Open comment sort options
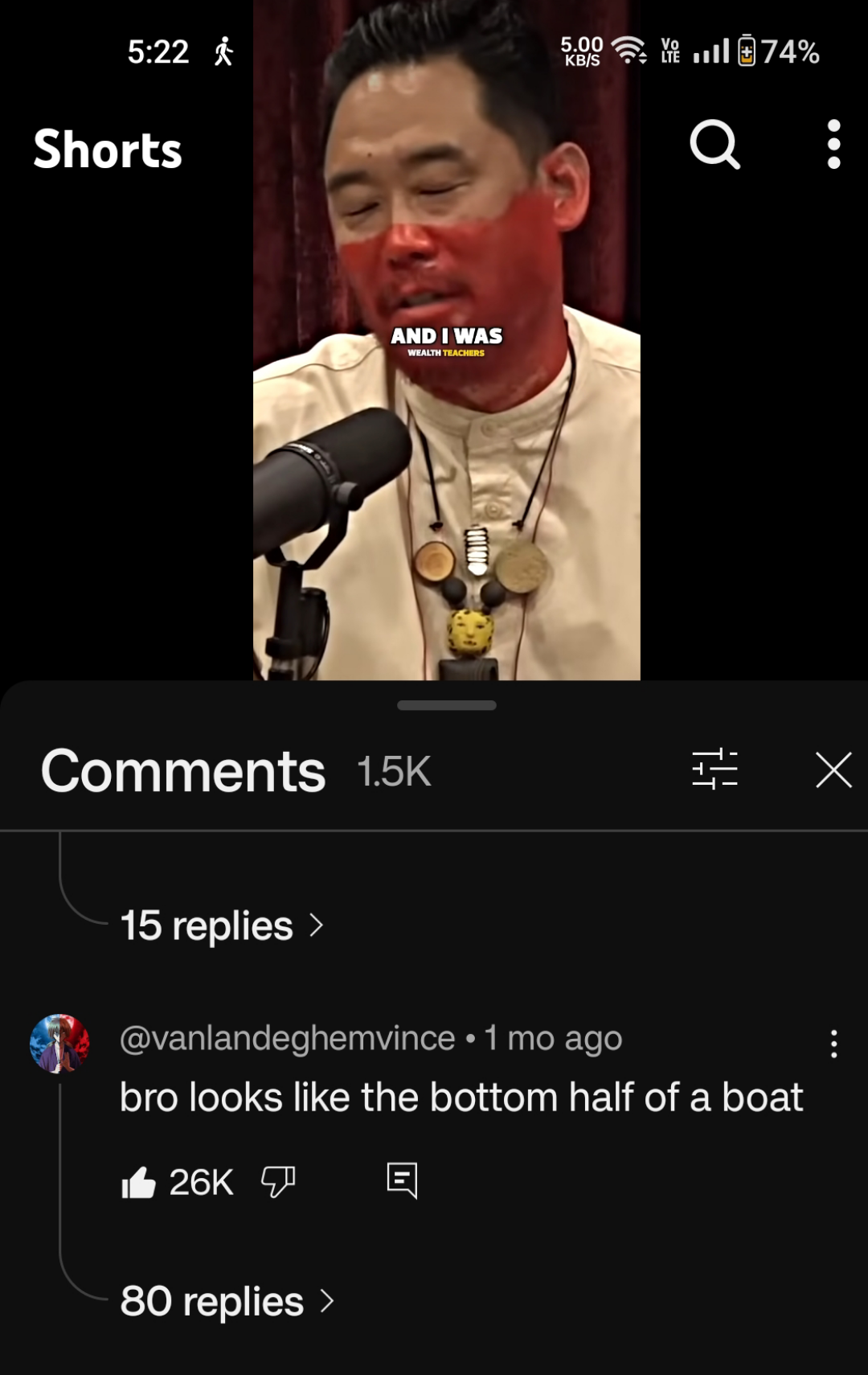868x1375 pixels. (714, 770)
